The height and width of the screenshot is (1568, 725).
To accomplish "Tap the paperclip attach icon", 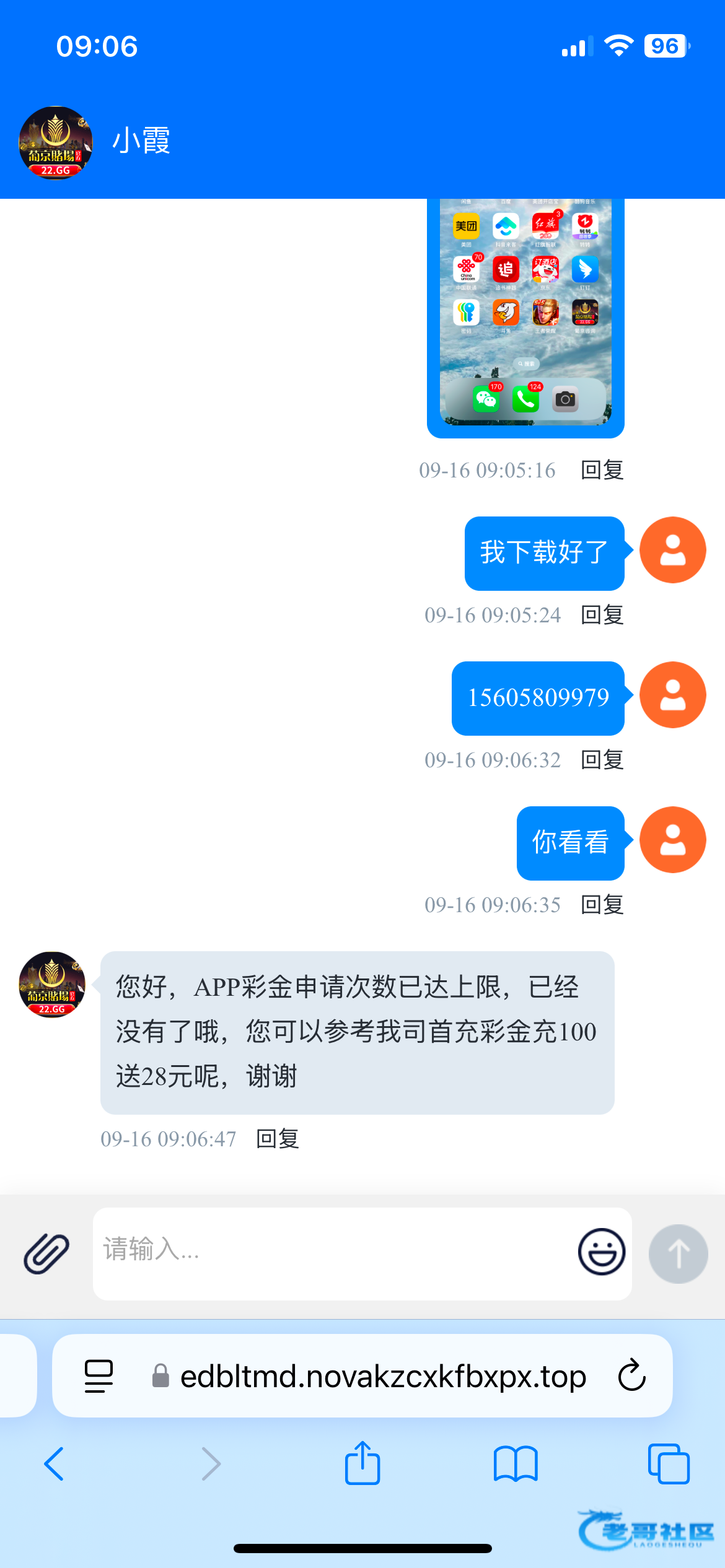I will [x=46, y=1253].
